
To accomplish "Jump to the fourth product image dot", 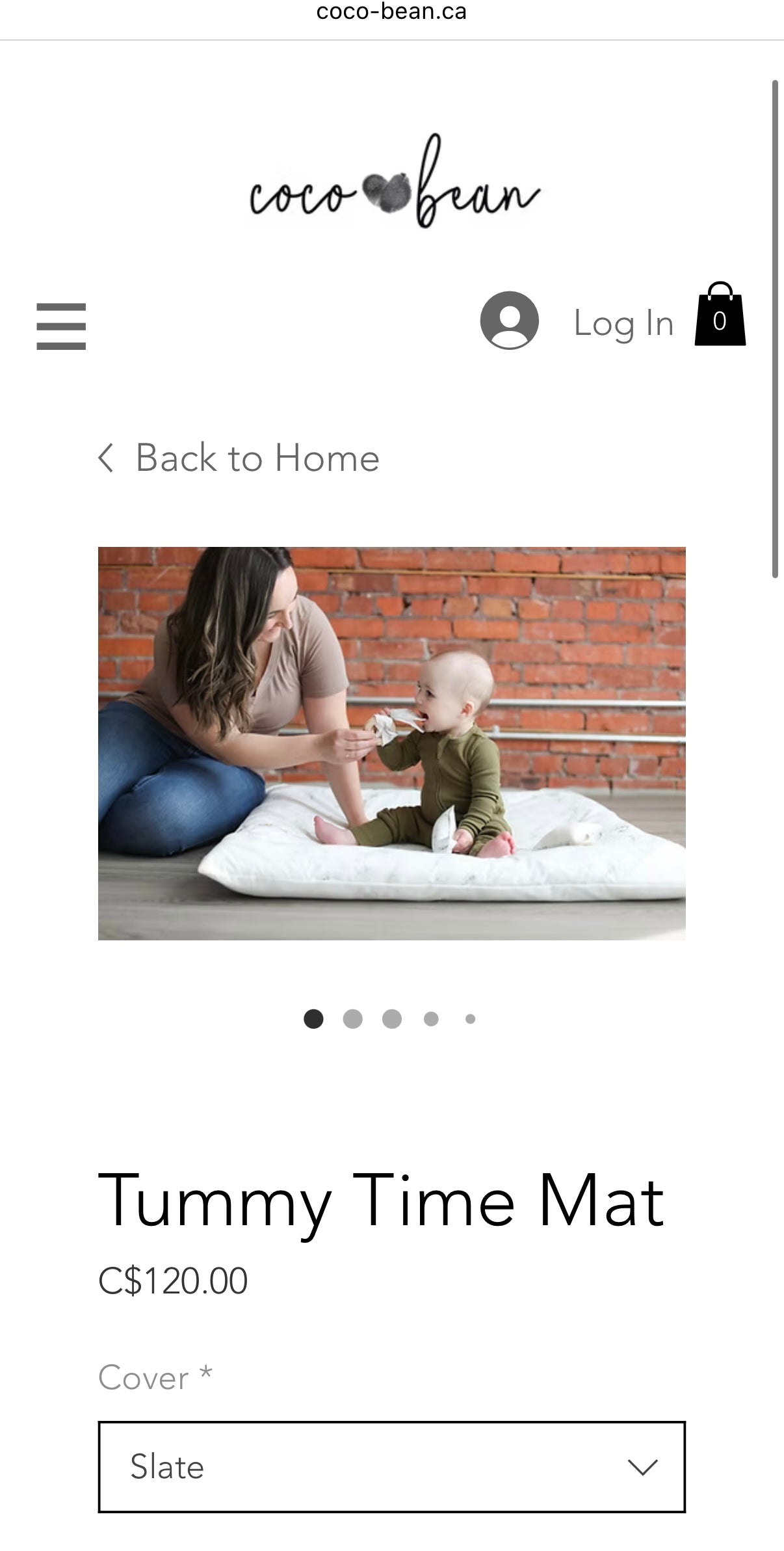I will tap(430, 1018).
